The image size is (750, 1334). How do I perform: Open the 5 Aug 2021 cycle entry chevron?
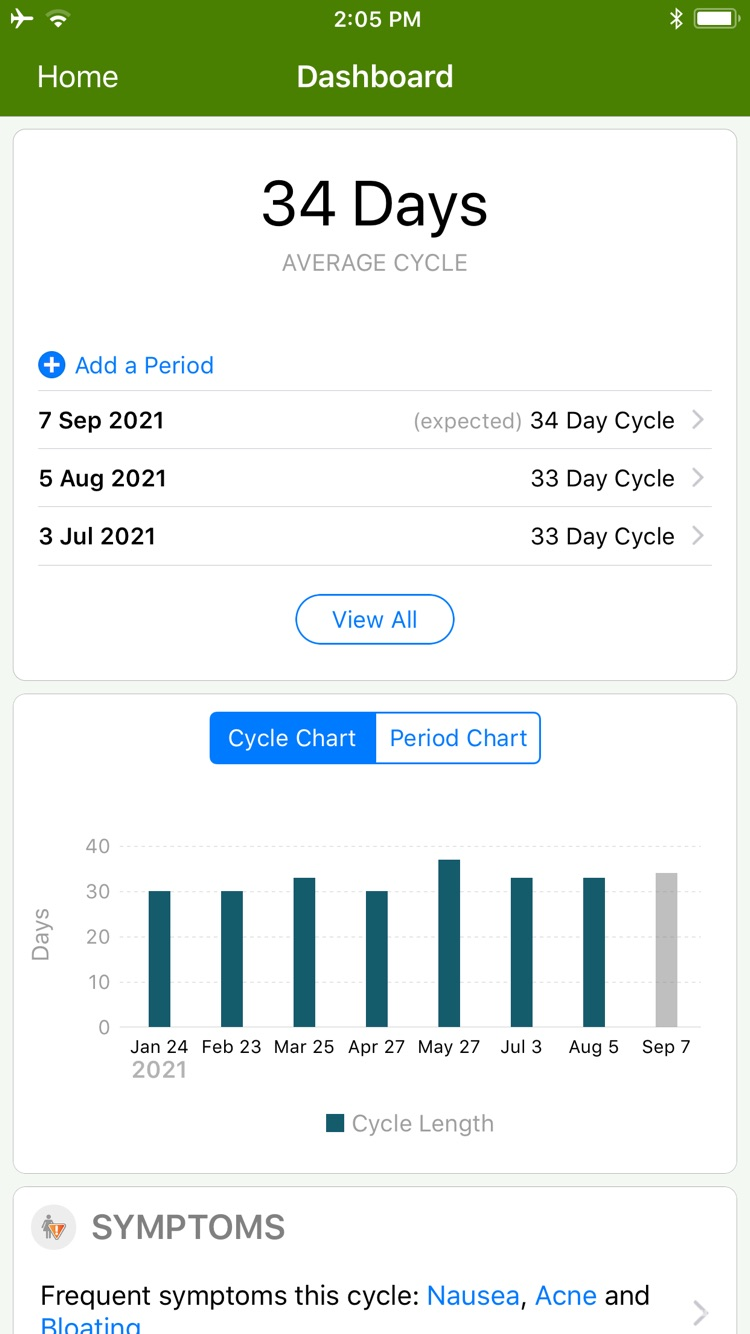click(x=700, y=478)
